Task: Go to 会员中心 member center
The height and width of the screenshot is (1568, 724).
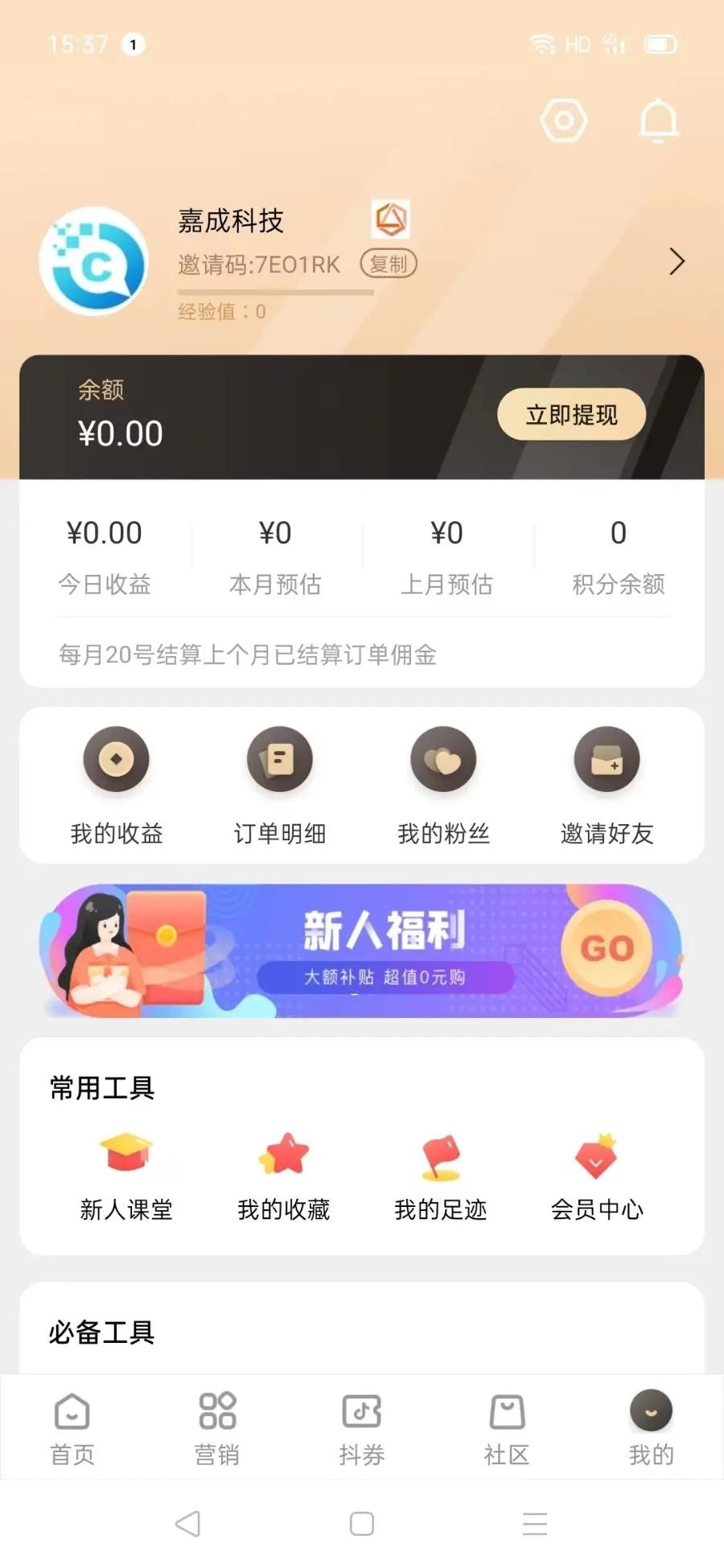Action: click(597, 1176)
